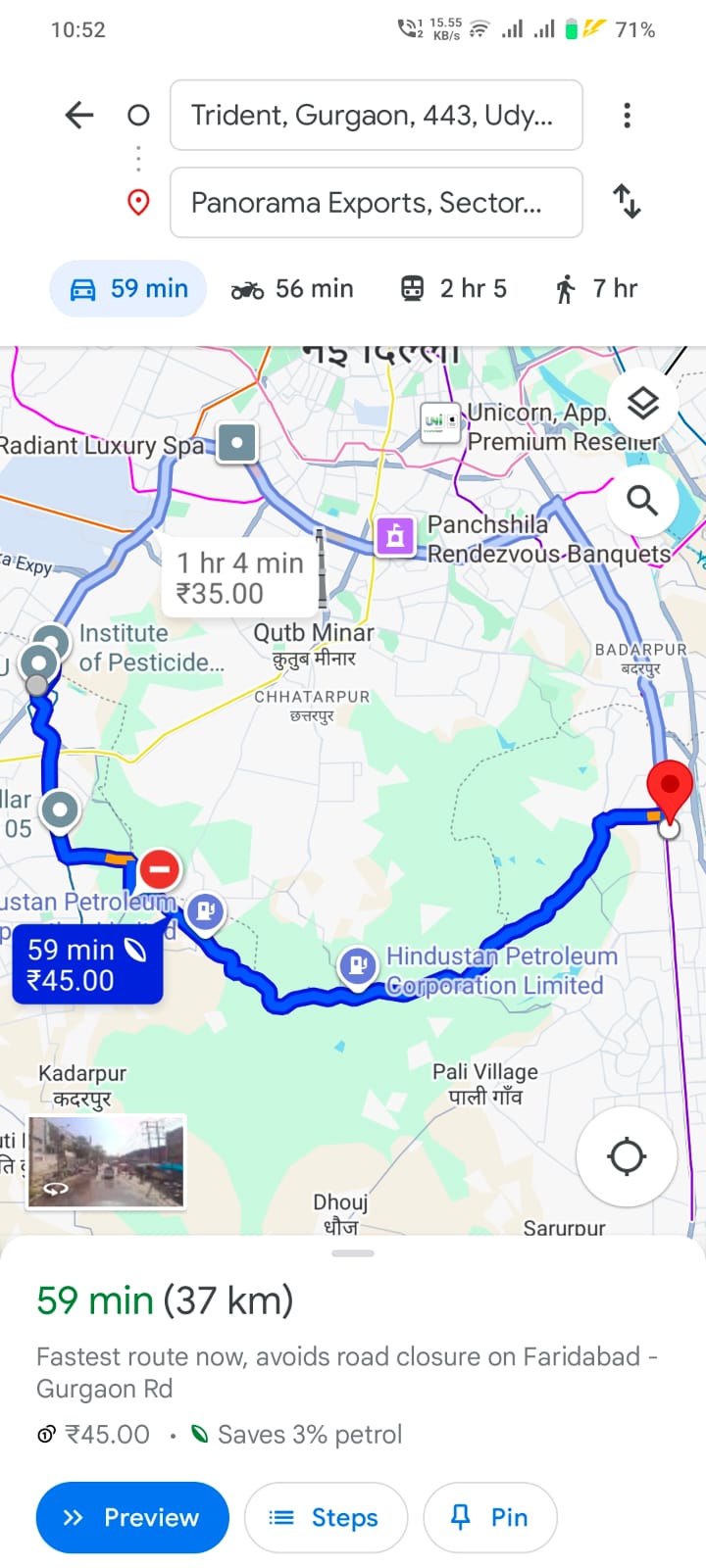The height and width of the screenshot is (1568, 706).
Task: Go back from directions view
Action: (79, 116)
